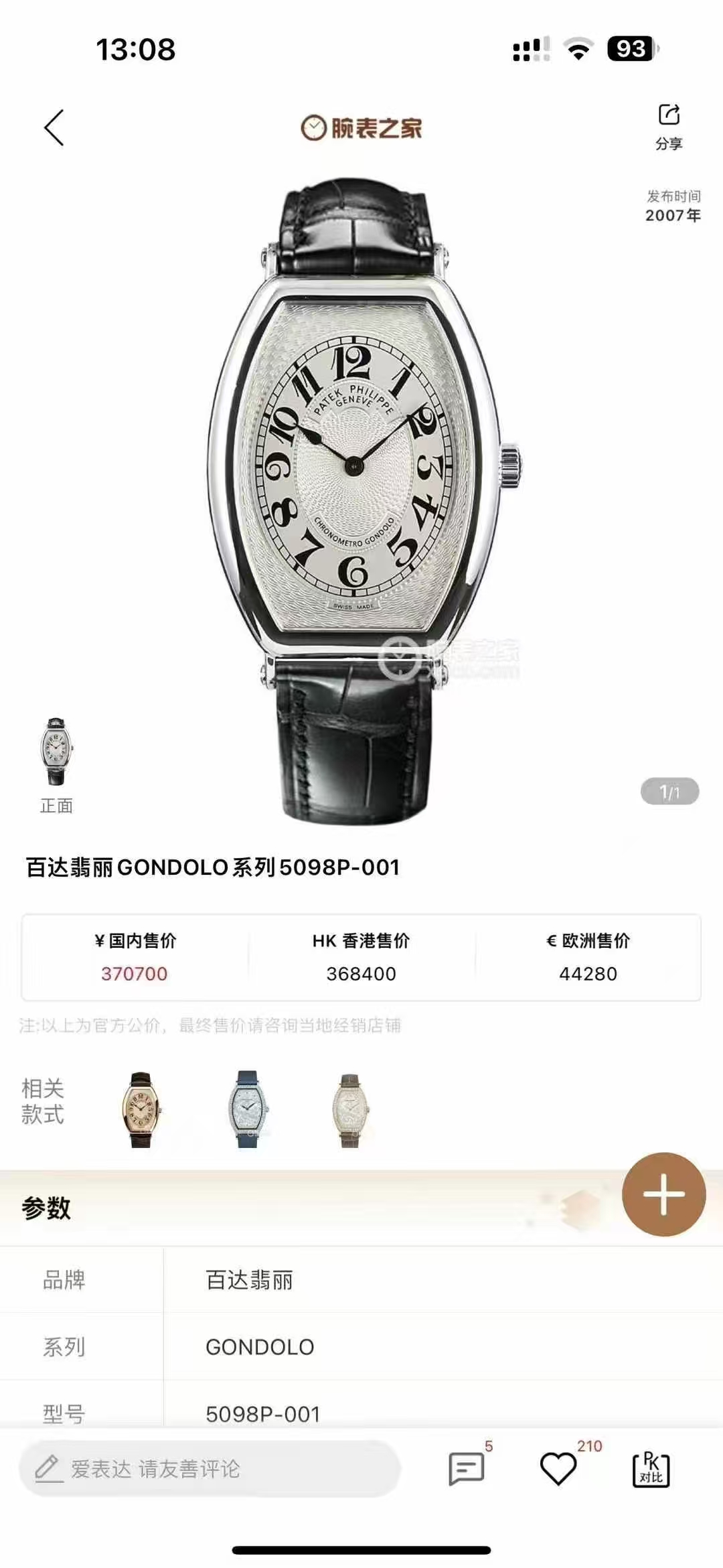723x1568 pixels.
Task: Tap the comment input field
Action: click(209, 1469)
